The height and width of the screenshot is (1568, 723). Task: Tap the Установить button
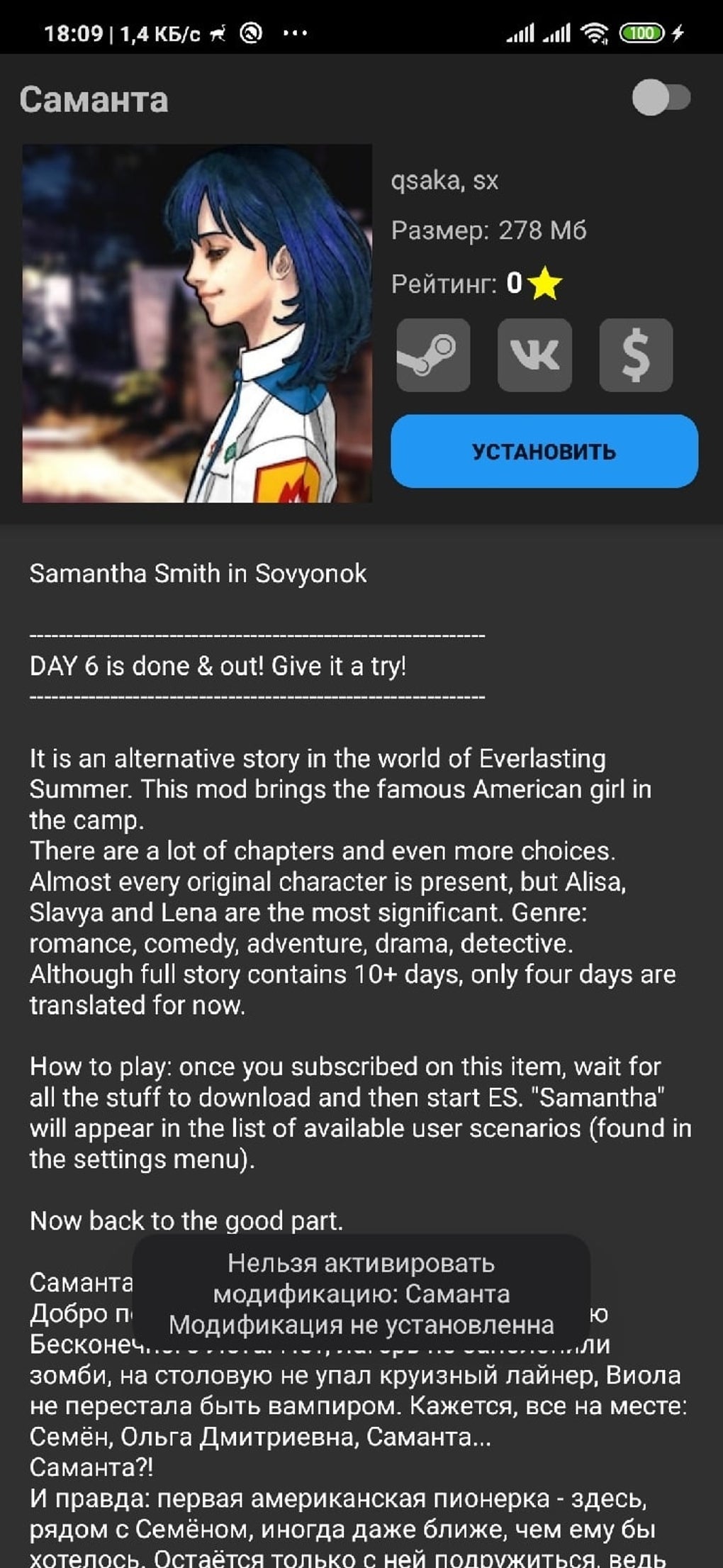click(x=544, y=451)
